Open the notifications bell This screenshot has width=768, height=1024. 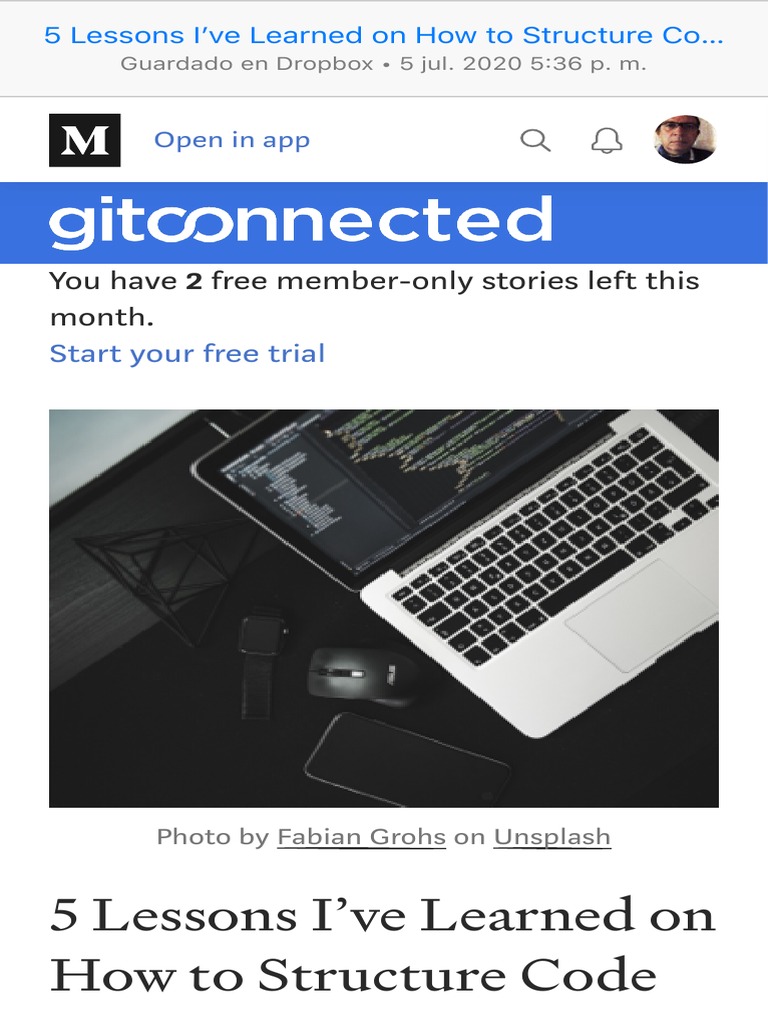tap(607, 140)
